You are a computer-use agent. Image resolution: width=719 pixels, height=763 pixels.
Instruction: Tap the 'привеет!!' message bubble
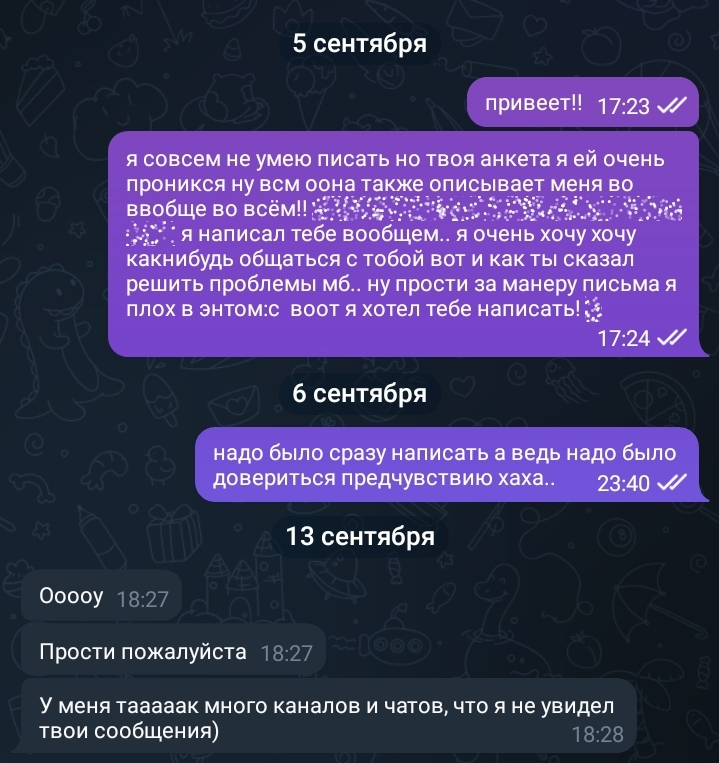pos(584,103)
